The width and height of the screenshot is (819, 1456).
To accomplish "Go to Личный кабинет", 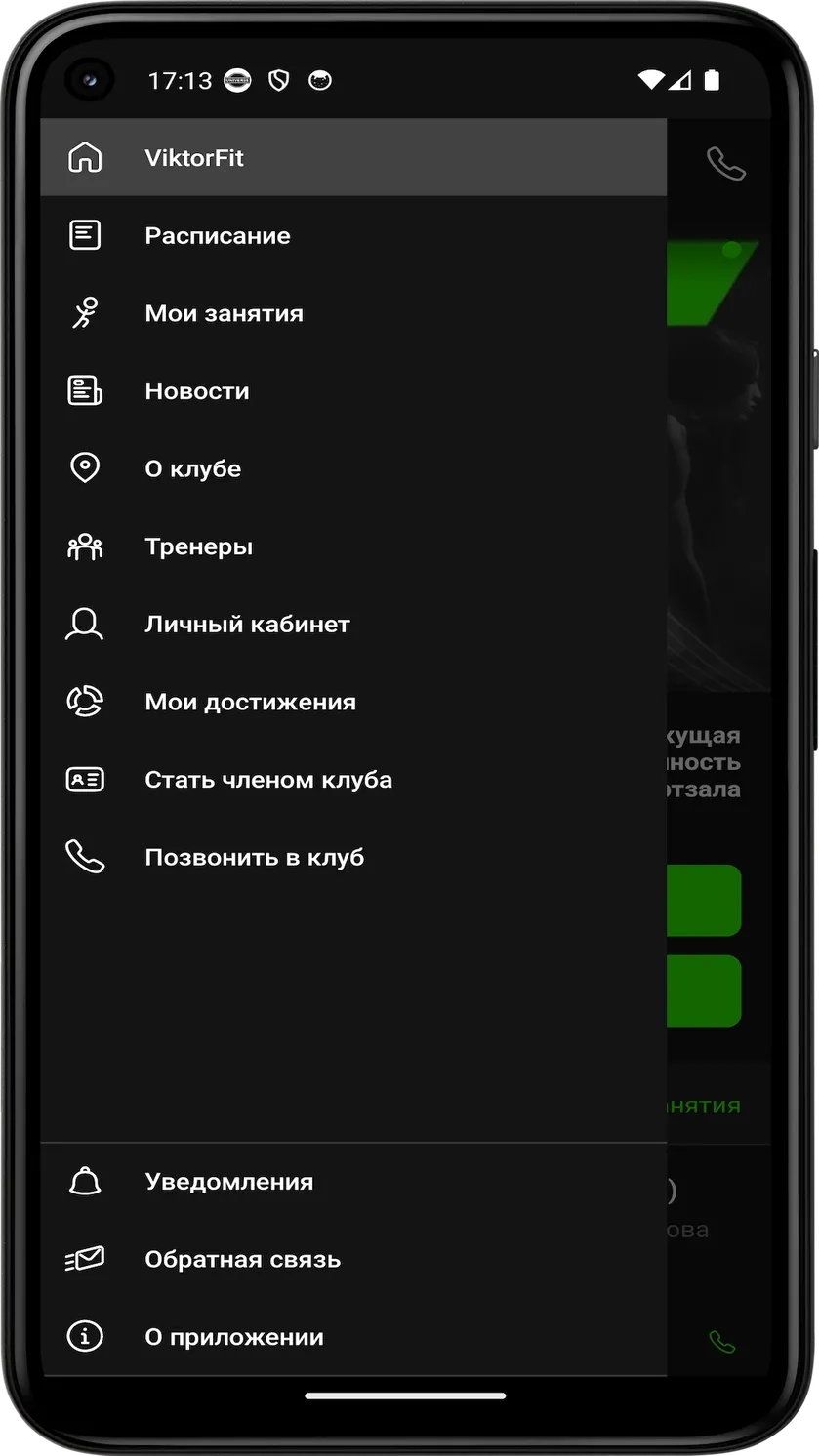I will tap(353, 625).
